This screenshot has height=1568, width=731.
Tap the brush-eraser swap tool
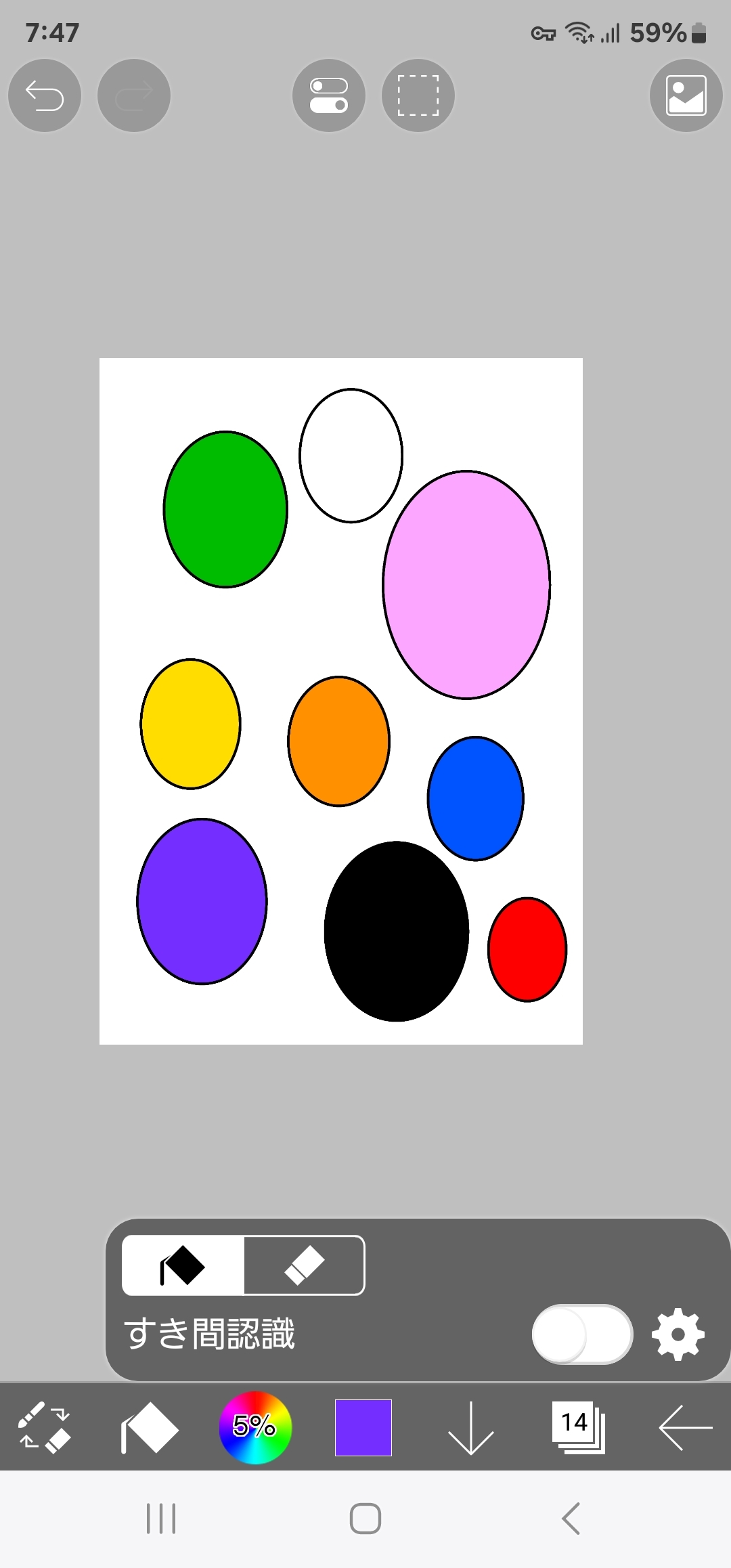coord(44,1427)
